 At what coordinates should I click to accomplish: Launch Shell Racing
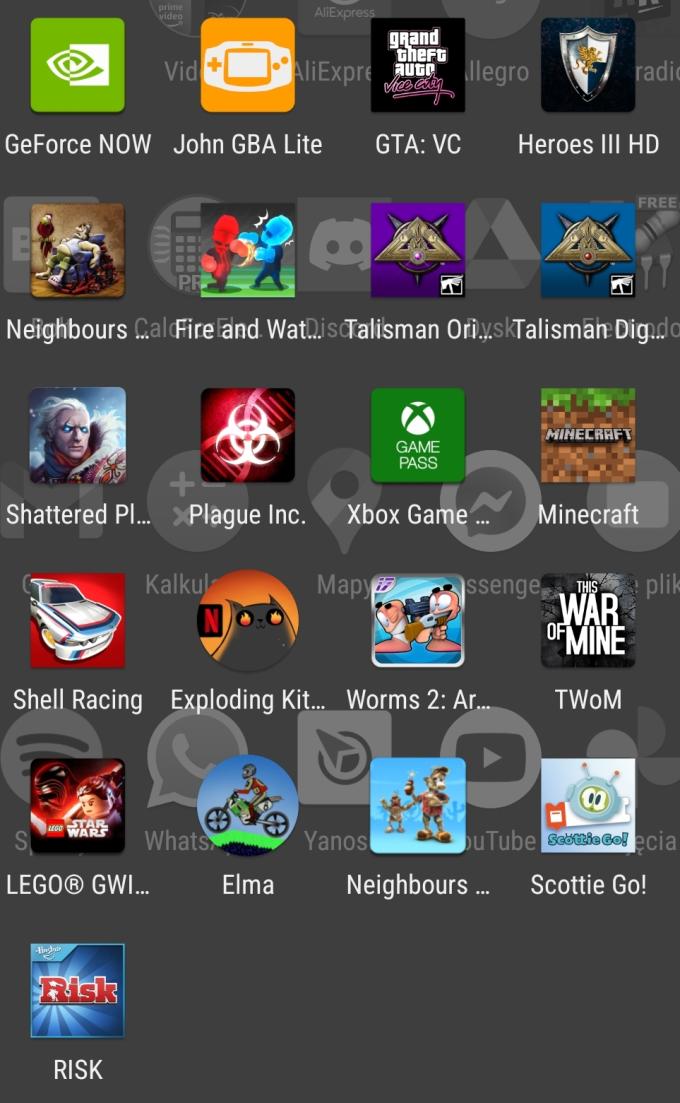coord(78,620)
